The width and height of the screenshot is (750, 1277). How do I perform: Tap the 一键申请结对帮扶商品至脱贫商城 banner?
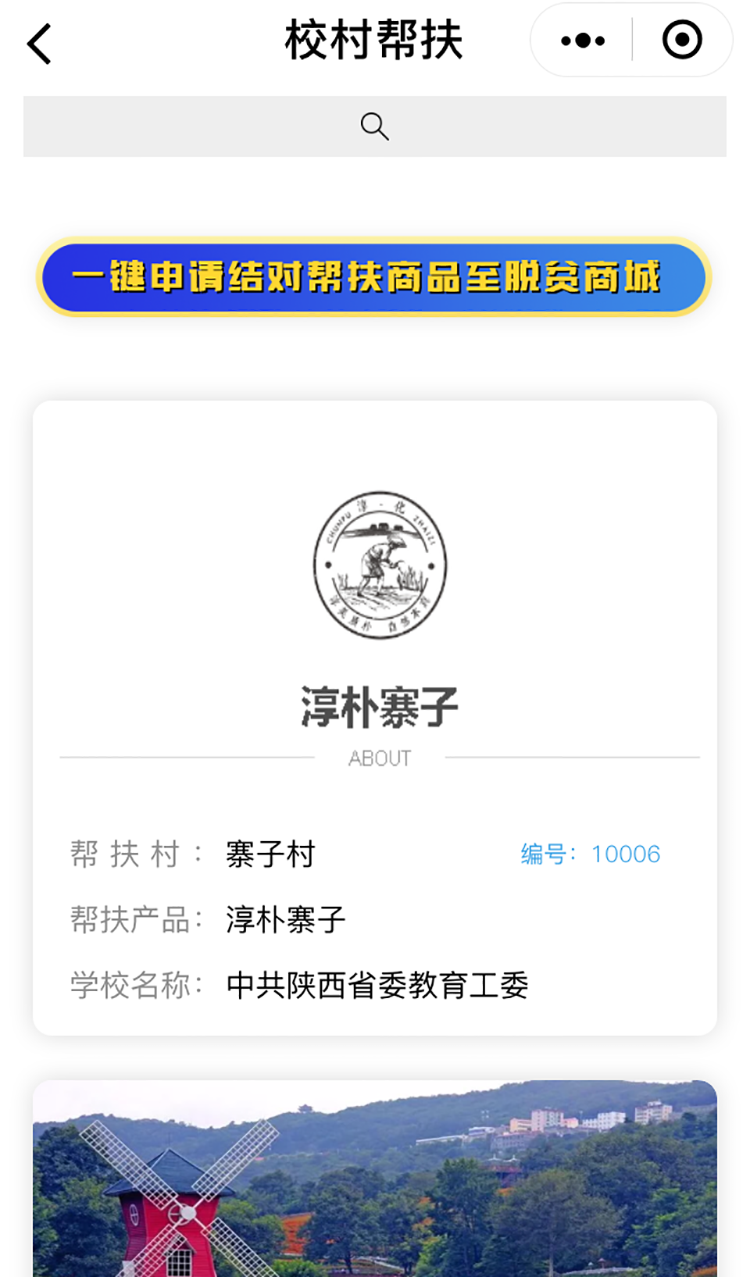tap(374, 277)
